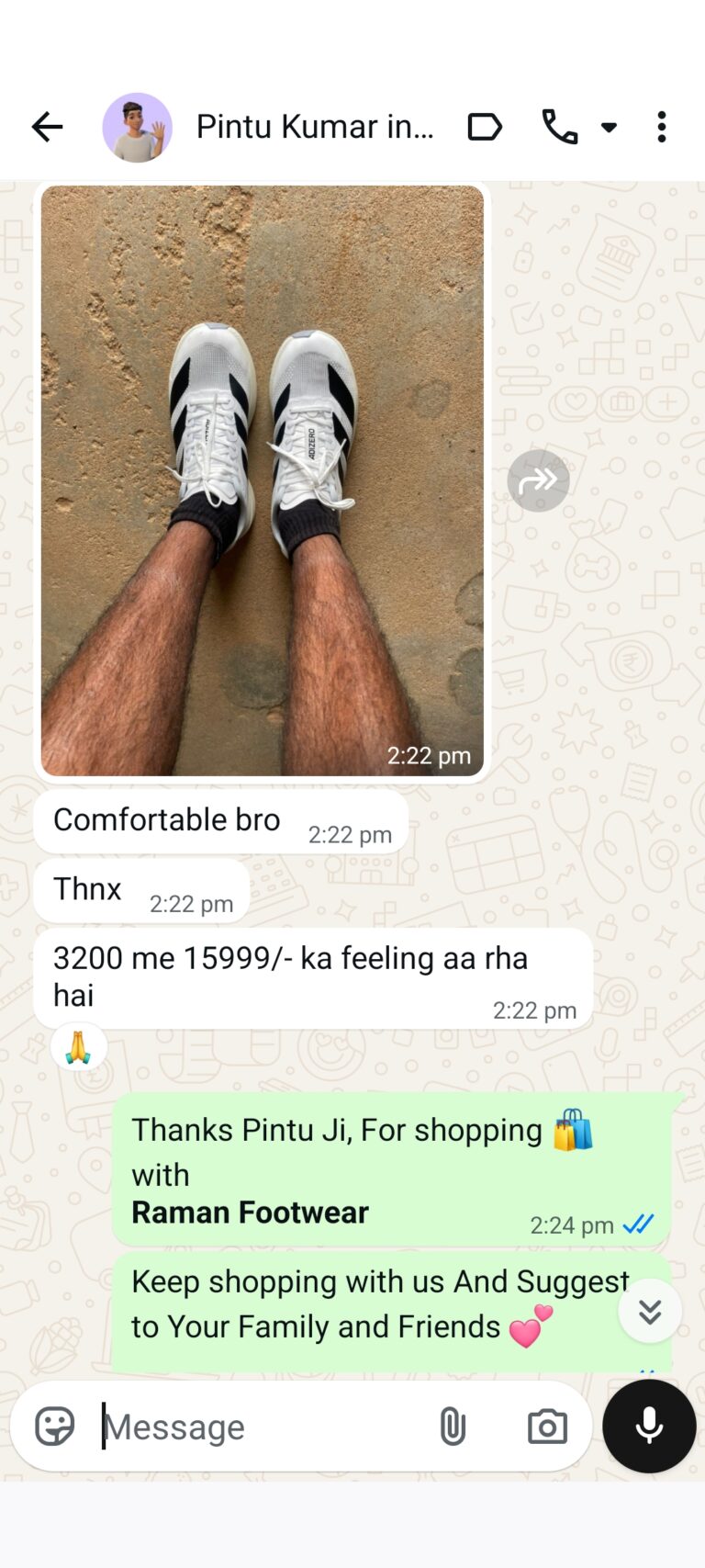Record a voice message
This screenshot has width=705, height=1568.
click(x=649, y=1427)
